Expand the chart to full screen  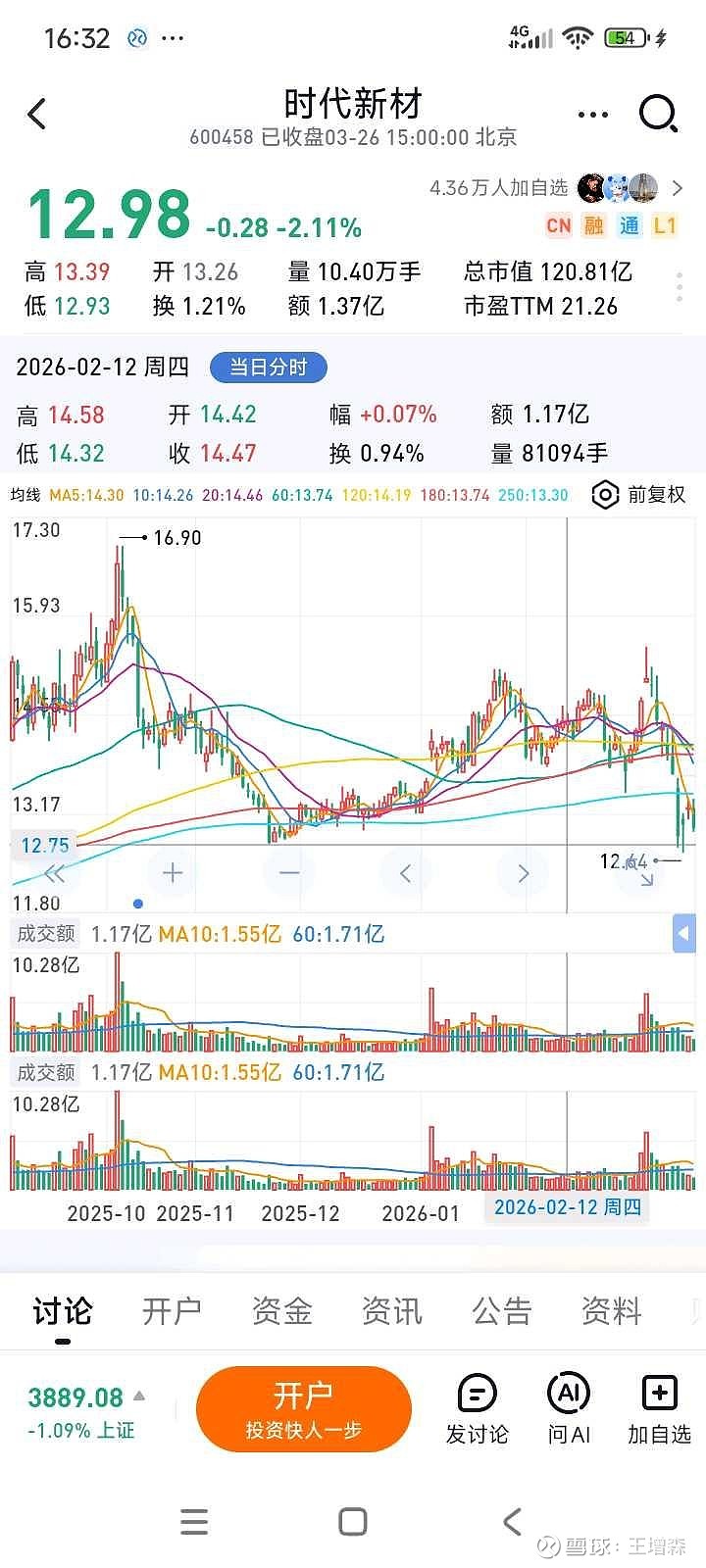coord(644,875)
